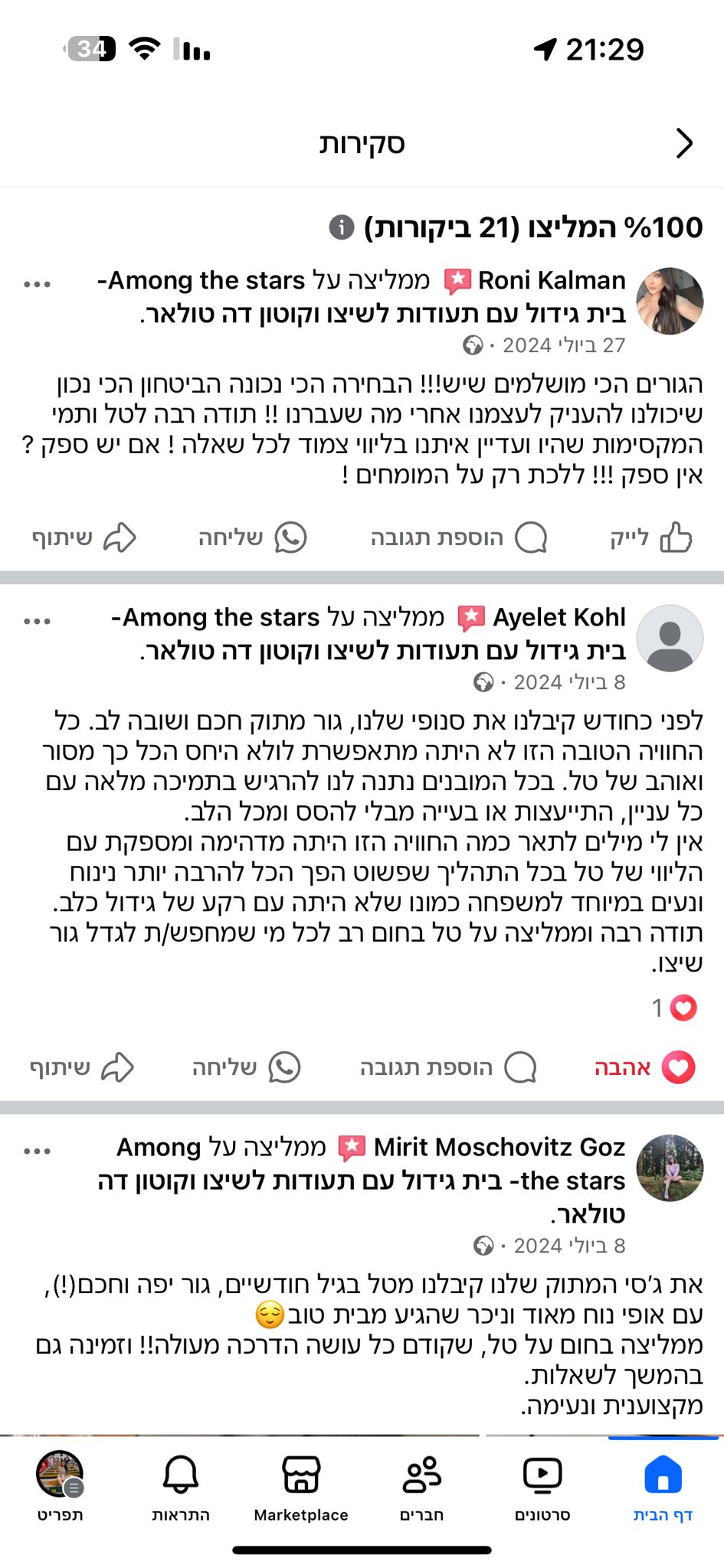Image resolution: width=724 pixels, height=1568 pixels.
Task: Switch to the friends (חברים) tab
Action: 422,1488
